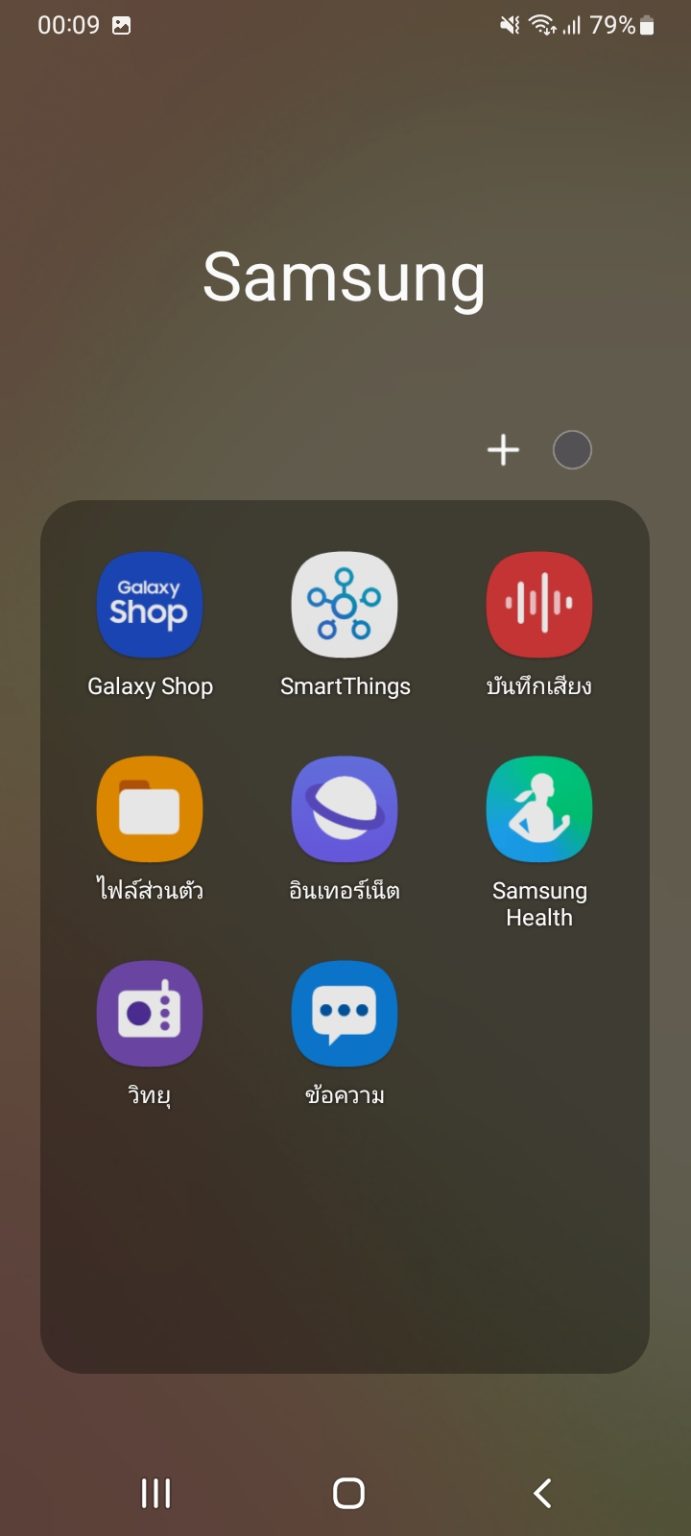691x1536 pixels.
Task: Open Samsung Health
Action: pyautogui.click(x=539, y=810)
